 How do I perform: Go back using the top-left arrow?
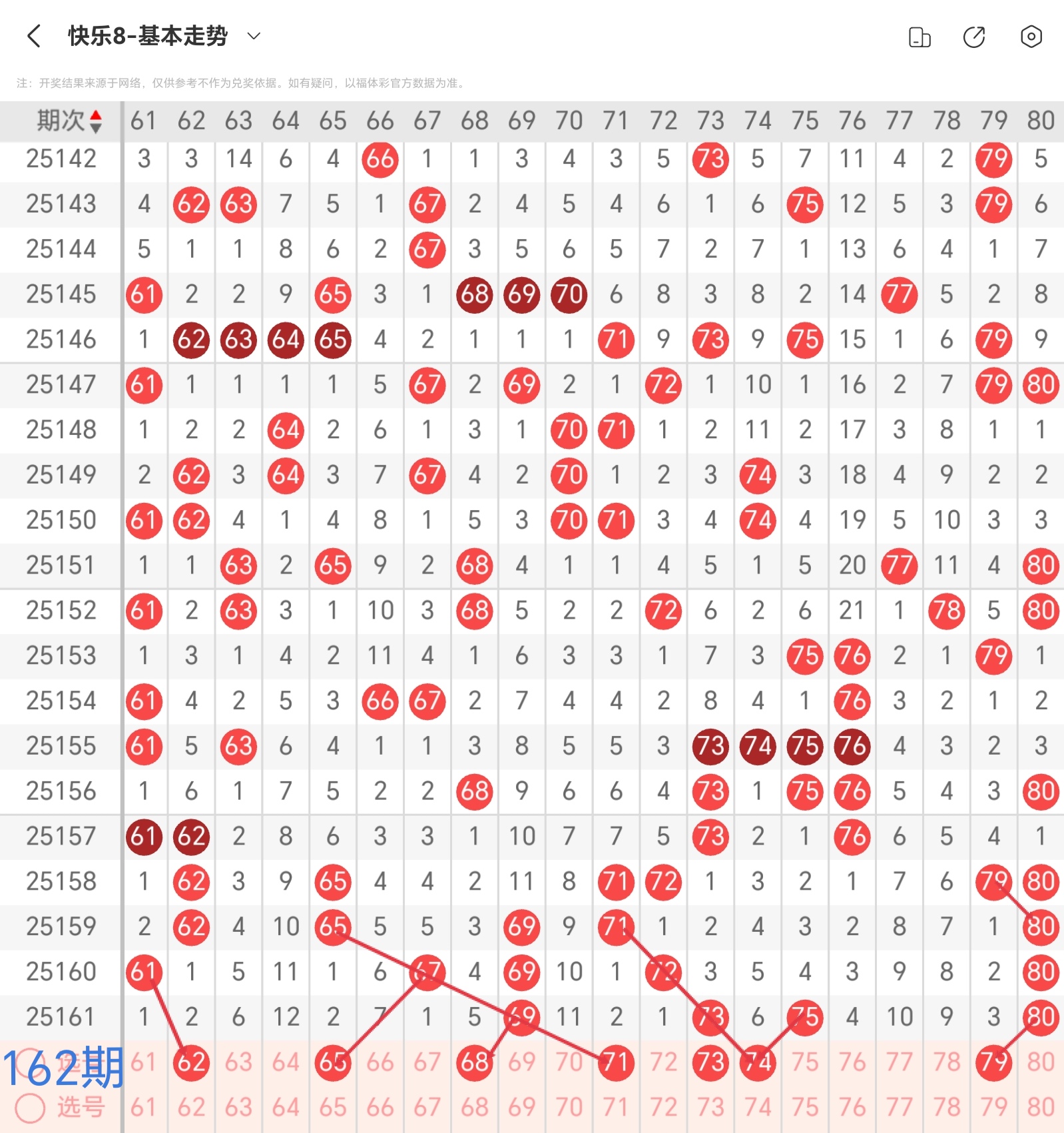tap(34, 36)
